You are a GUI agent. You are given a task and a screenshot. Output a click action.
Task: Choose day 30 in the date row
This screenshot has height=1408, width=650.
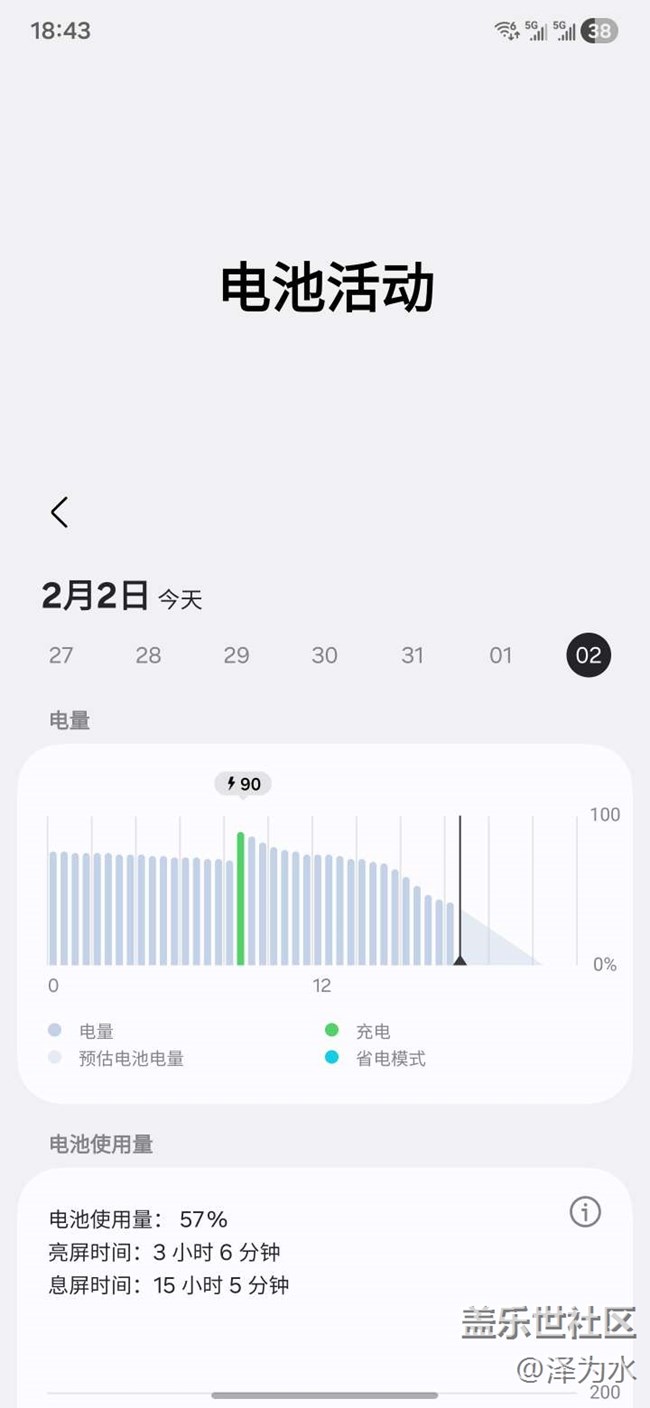pyautogui.click(x=324, y=655)
